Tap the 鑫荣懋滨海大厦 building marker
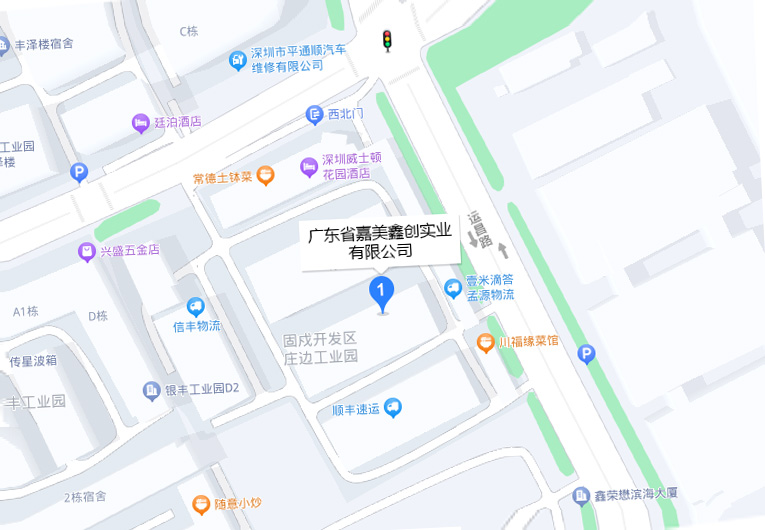Screen dimensions: 765x530 tap(581, 495)
